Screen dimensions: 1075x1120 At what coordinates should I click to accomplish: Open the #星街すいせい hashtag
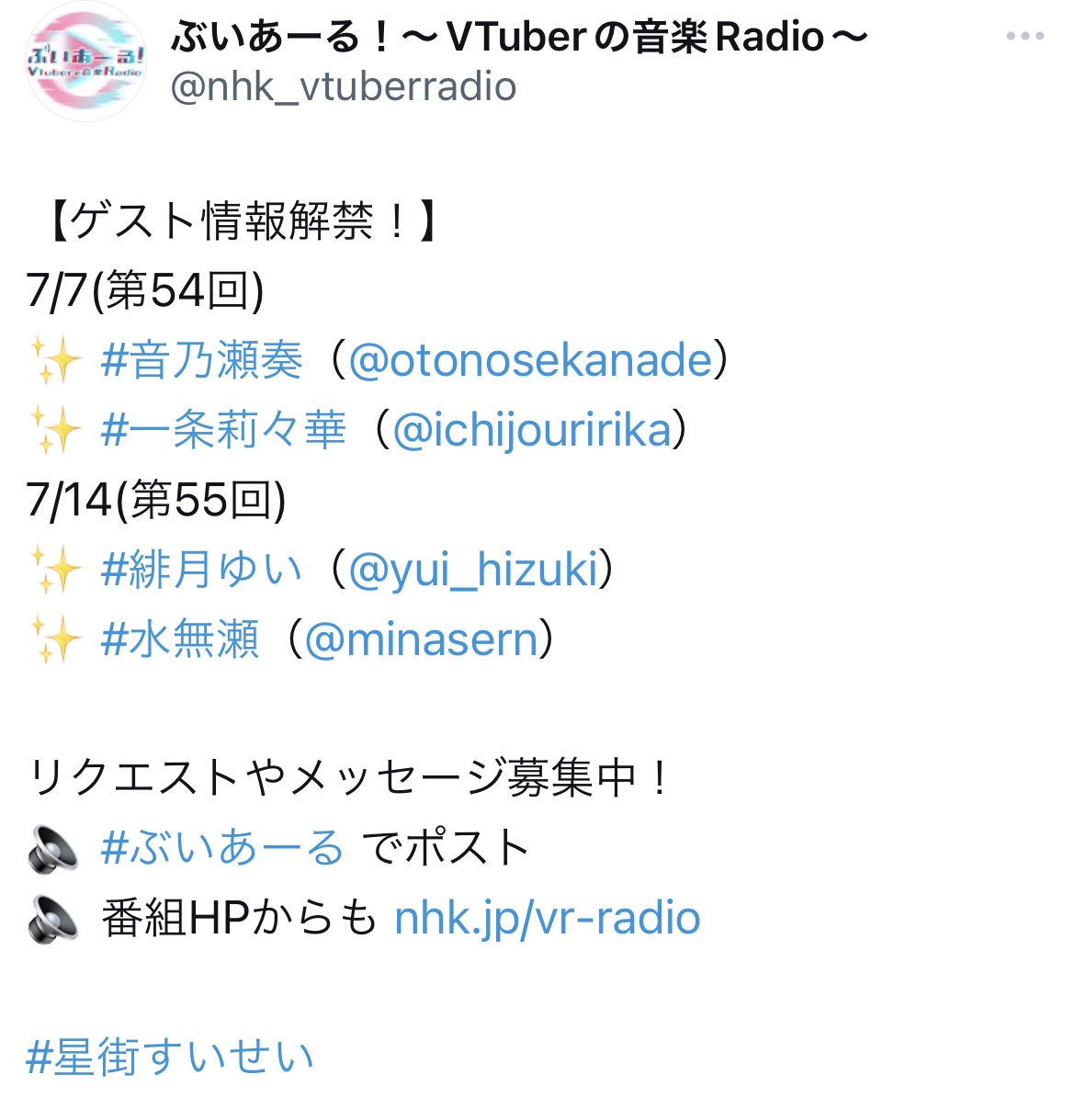(x=170, y=1058)
